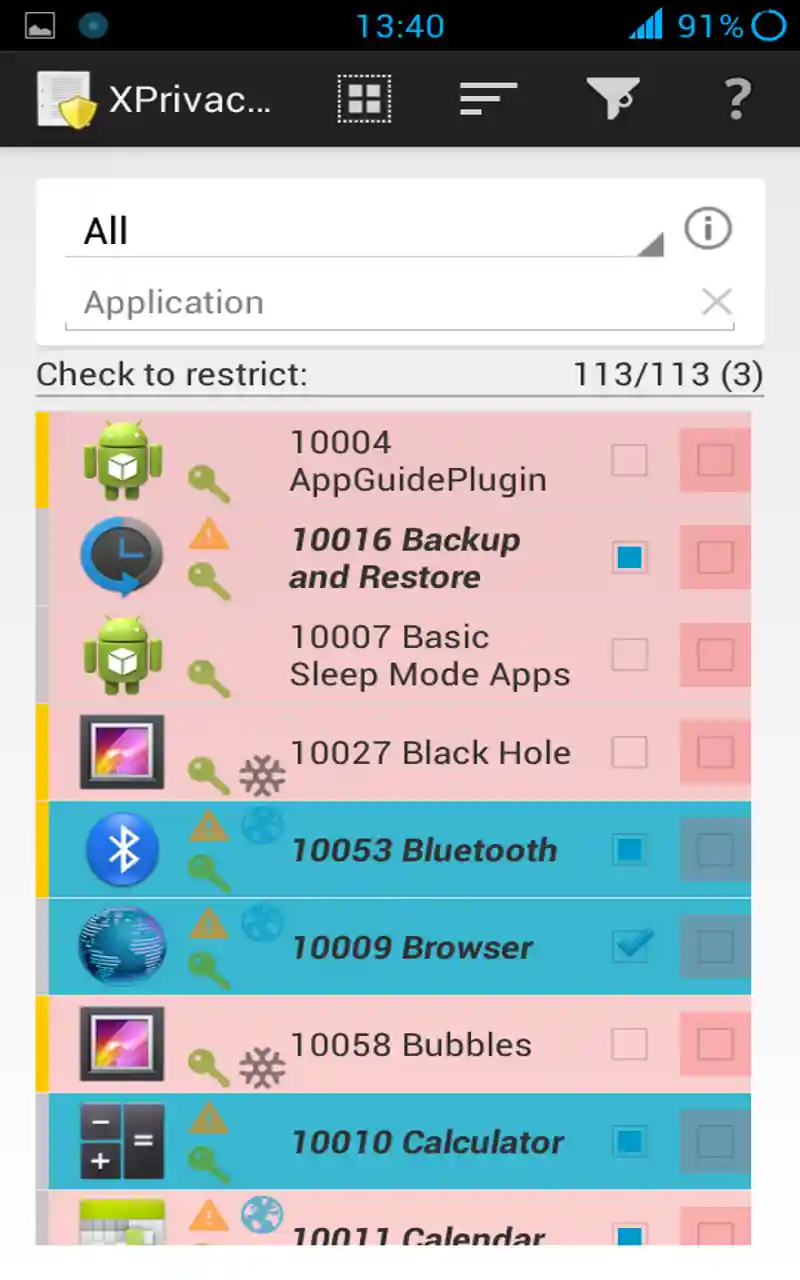The image size is (800, 1280).
Task: Check restrict box for AppGuidePlugin
Action: click(629, 461)
